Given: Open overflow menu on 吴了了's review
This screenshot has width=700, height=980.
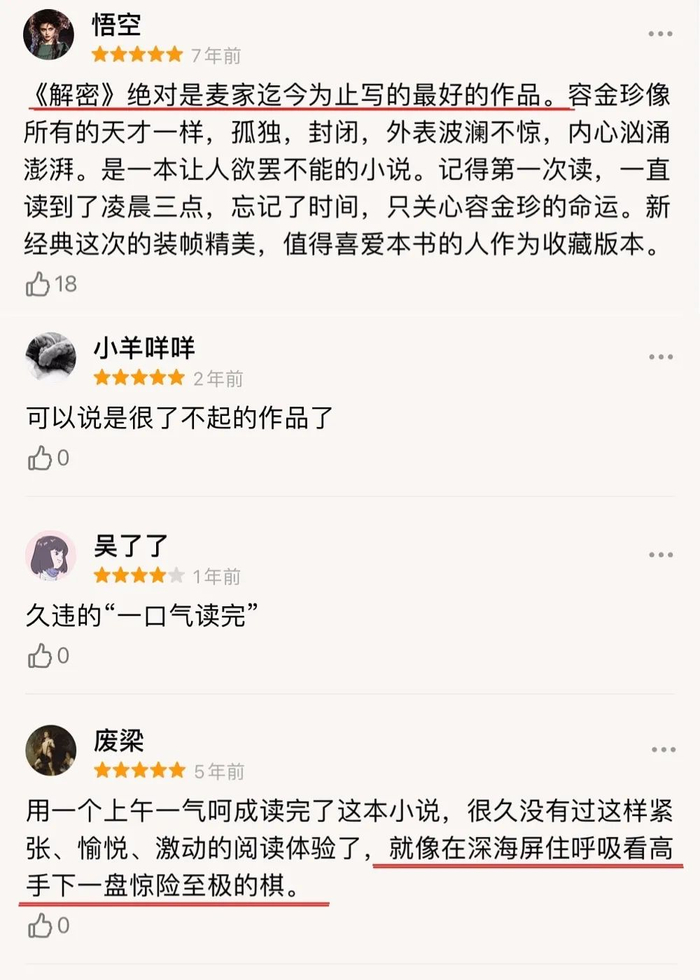Looking at the screenshot, I should click(x=660, y=554).
